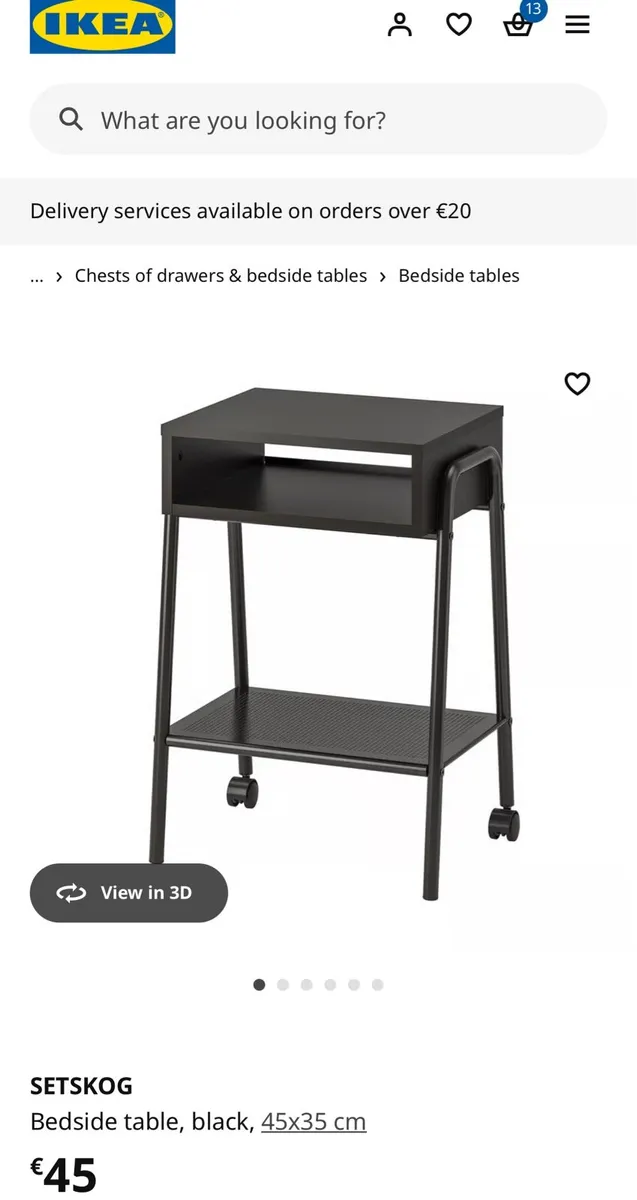
Task: Go to Chests of drawers & bedside tables
Action: (221, 276)
